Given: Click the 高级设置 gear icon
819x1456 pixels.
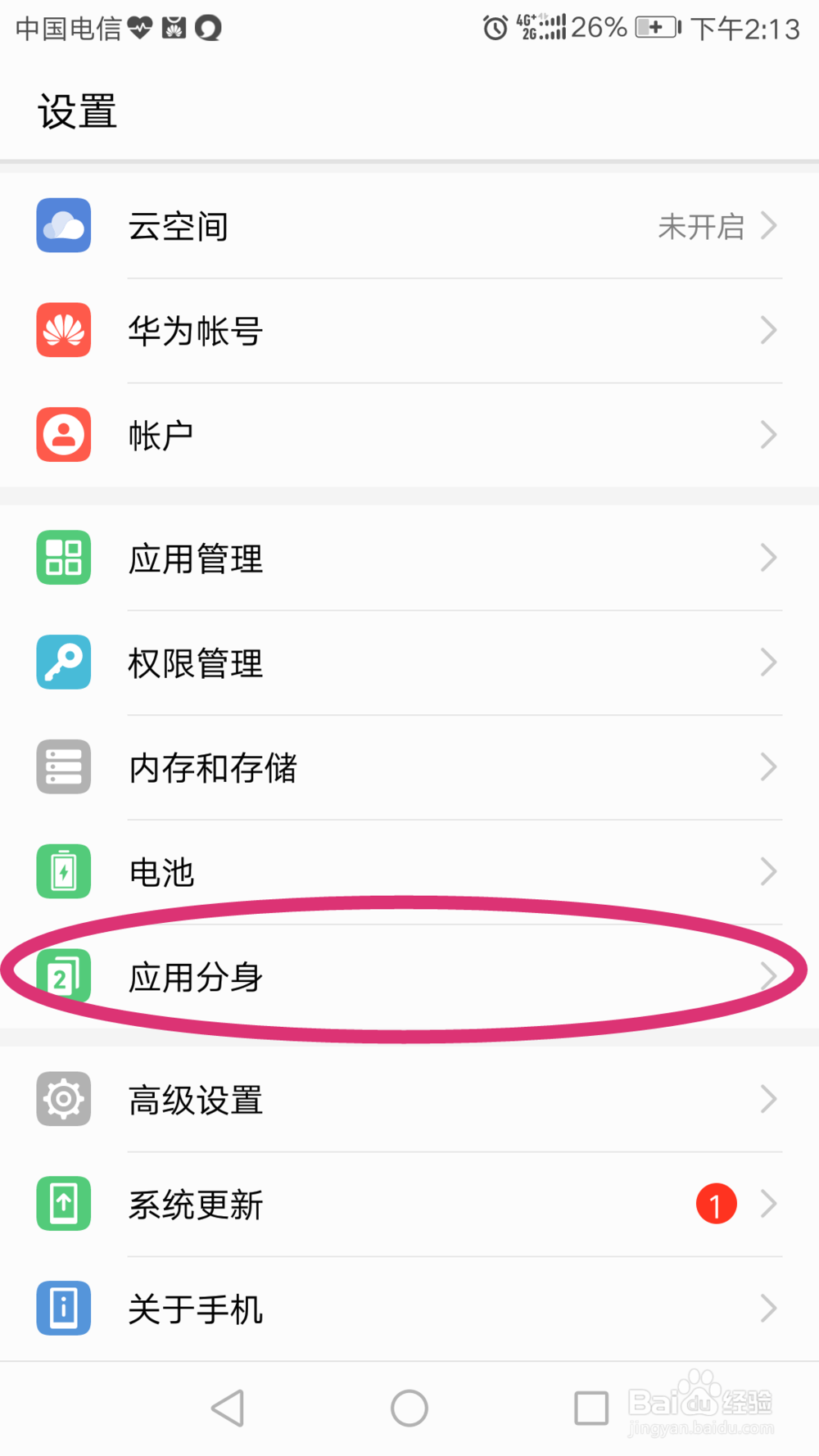Looking at the screenshot, I should 63,1099.
